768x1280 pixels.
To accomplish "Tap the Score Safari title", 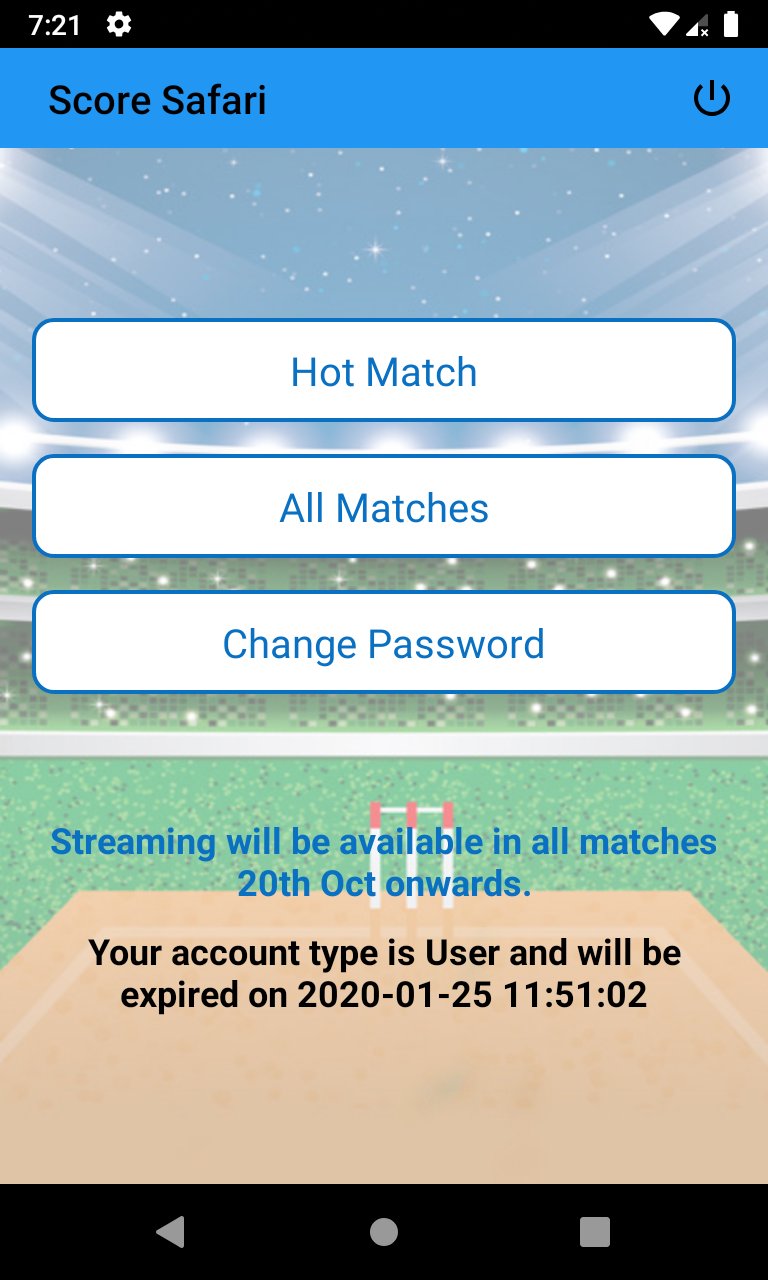I will point(156,99).
